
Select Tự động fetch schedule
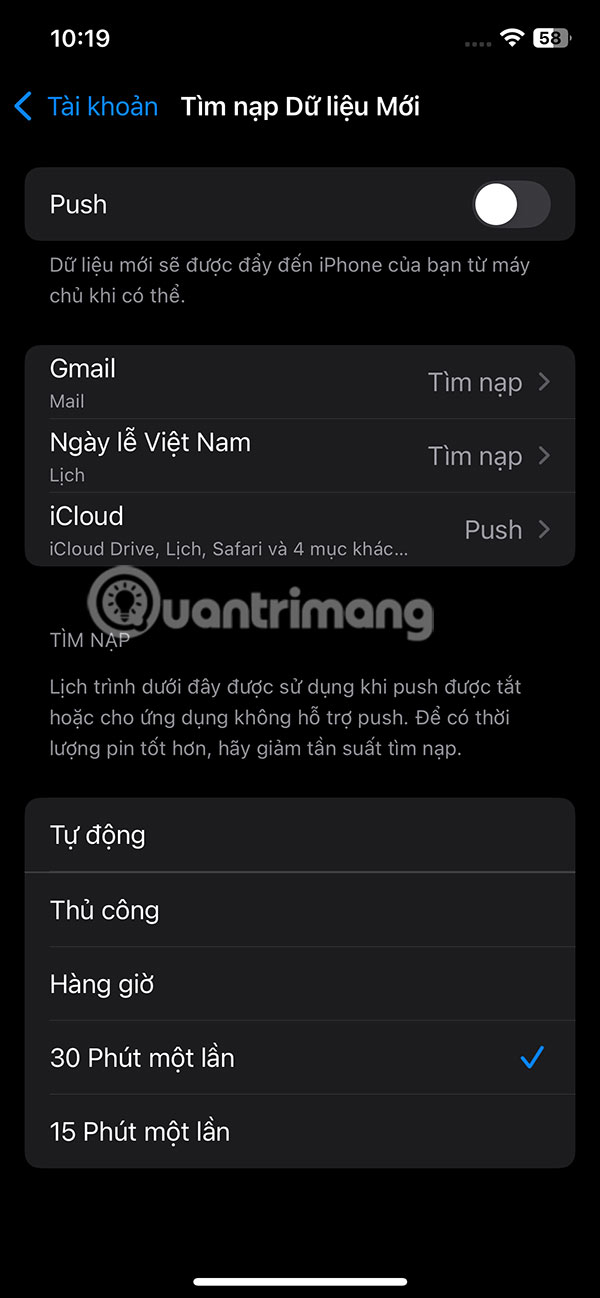click(300, 835)
